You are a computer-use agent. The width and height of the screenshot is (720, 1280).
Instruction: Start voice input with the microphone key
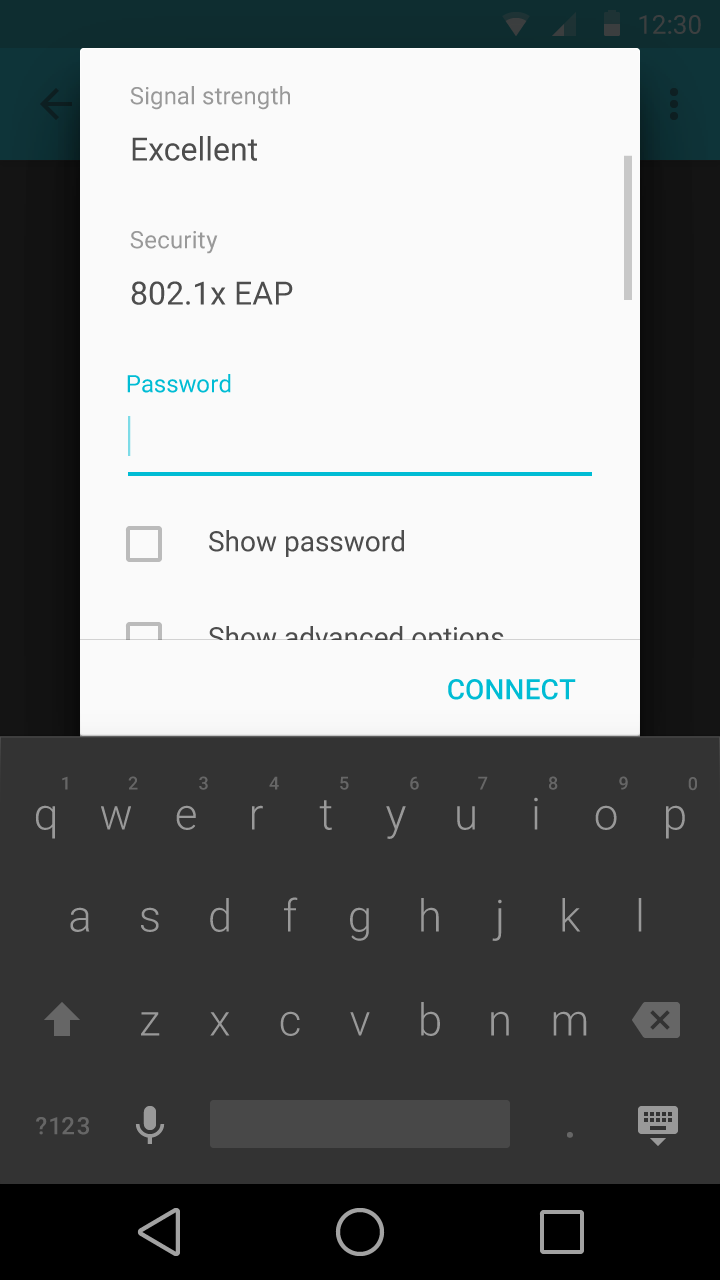150,1125
